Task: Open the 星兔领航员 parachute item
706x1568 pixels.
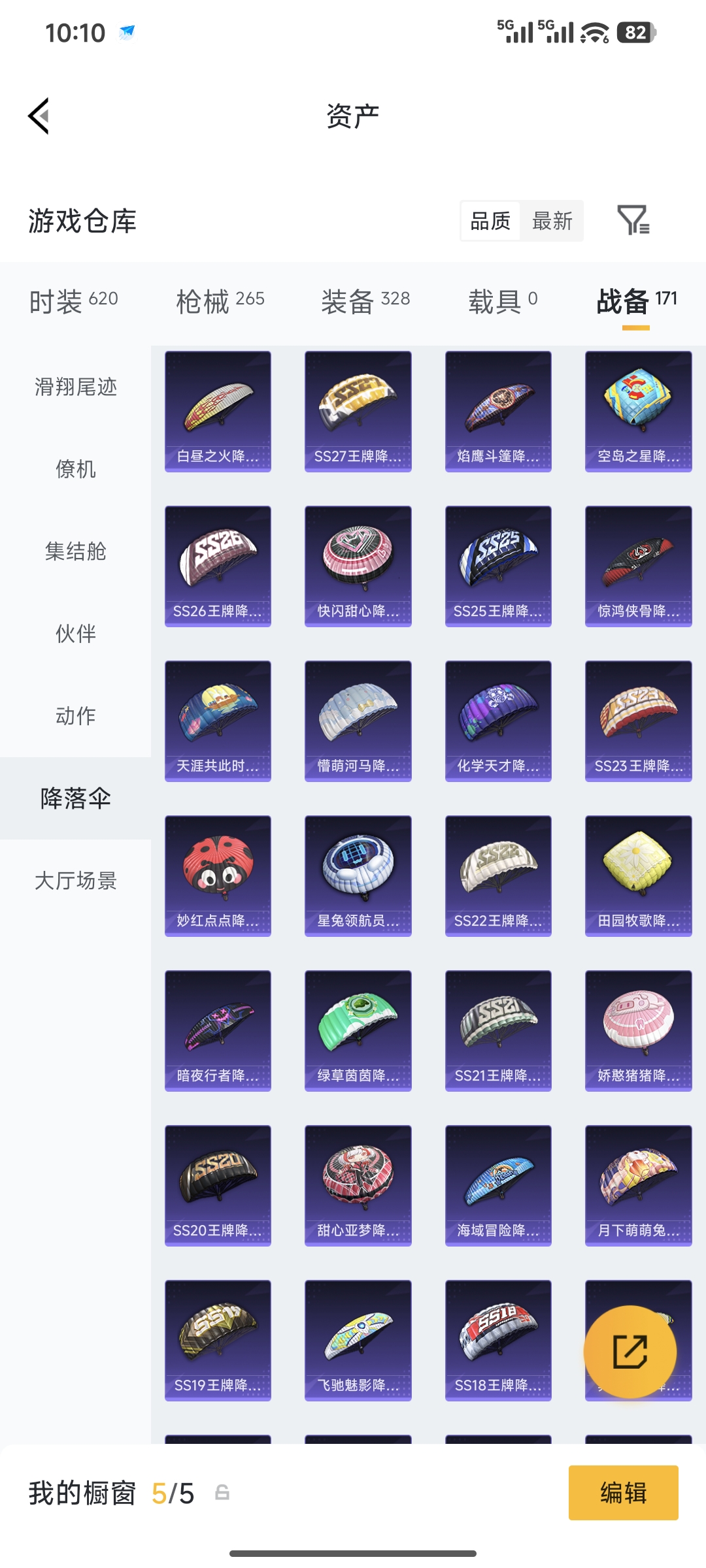Action: pos(358,875)
